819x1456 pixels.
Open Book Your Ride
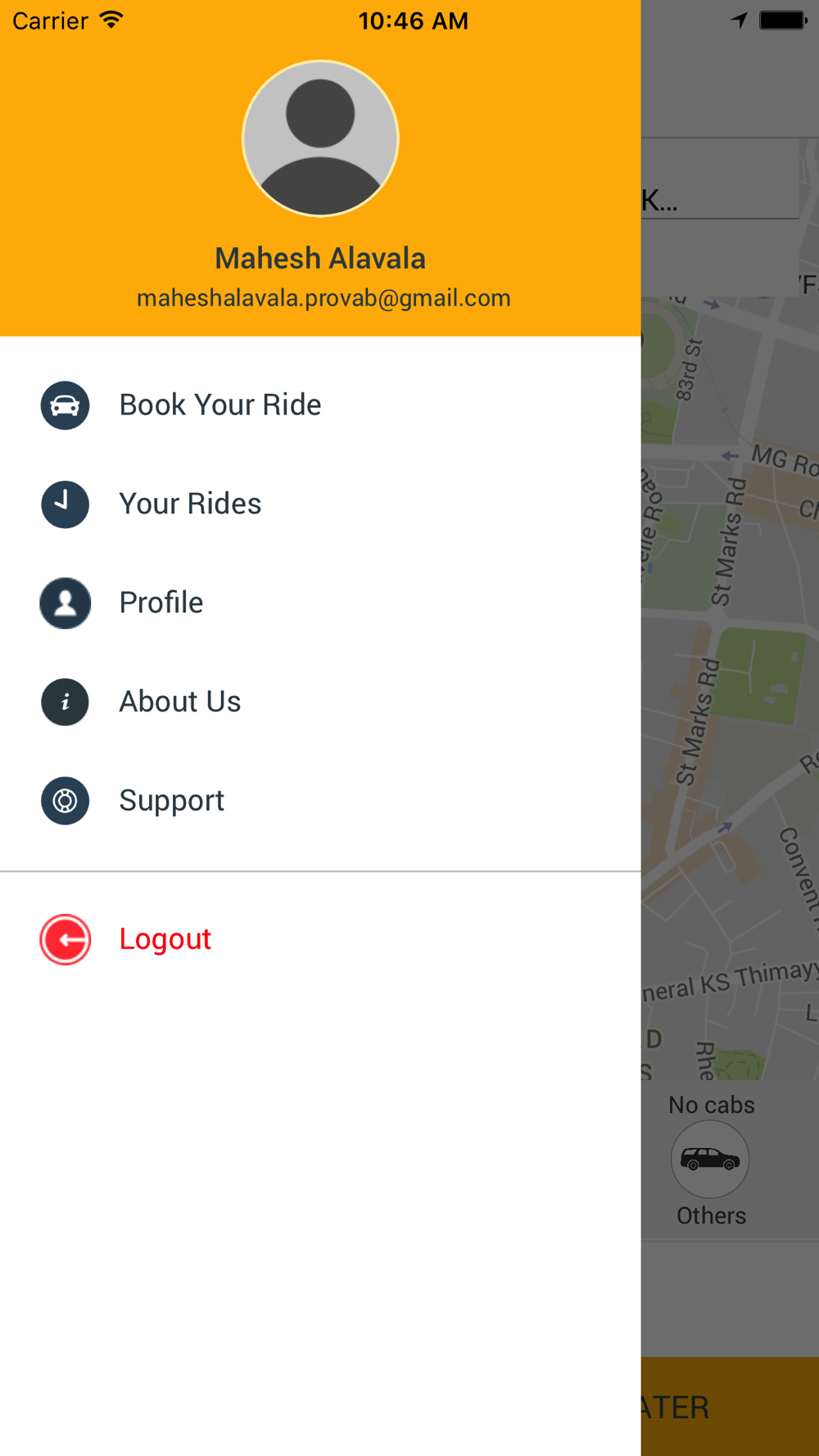(320, 405)
